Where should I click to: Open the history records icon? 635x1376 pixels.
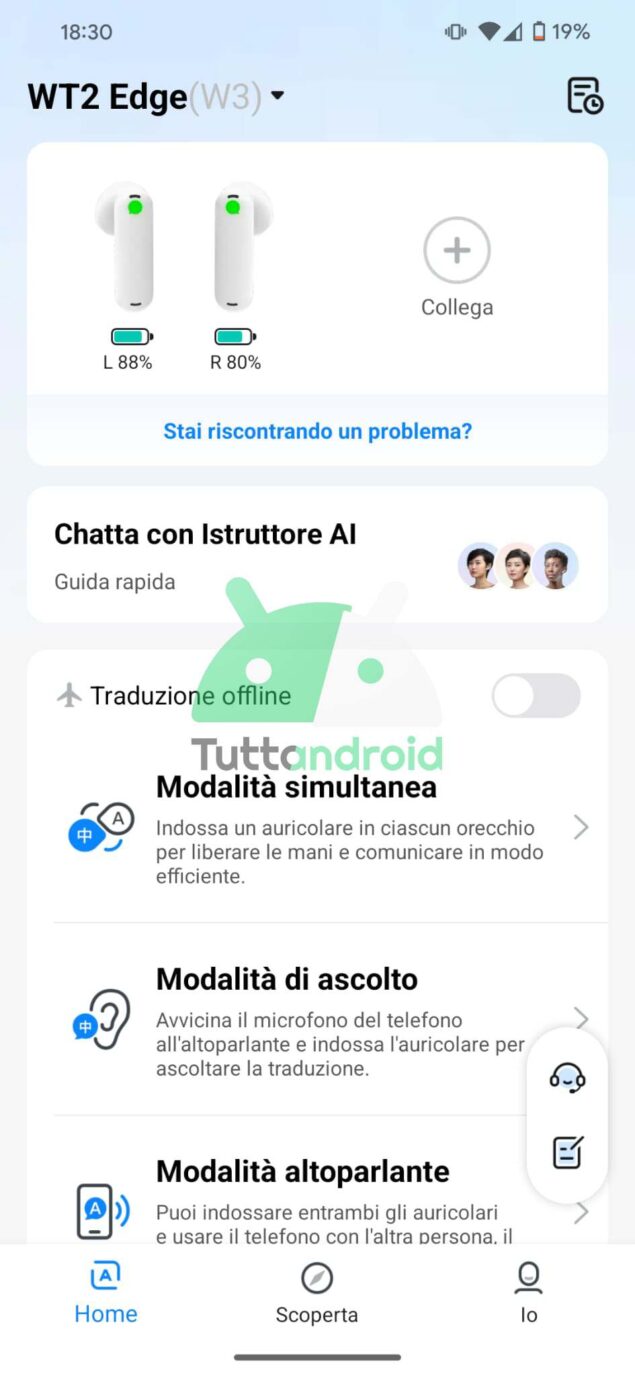point(584,96)
